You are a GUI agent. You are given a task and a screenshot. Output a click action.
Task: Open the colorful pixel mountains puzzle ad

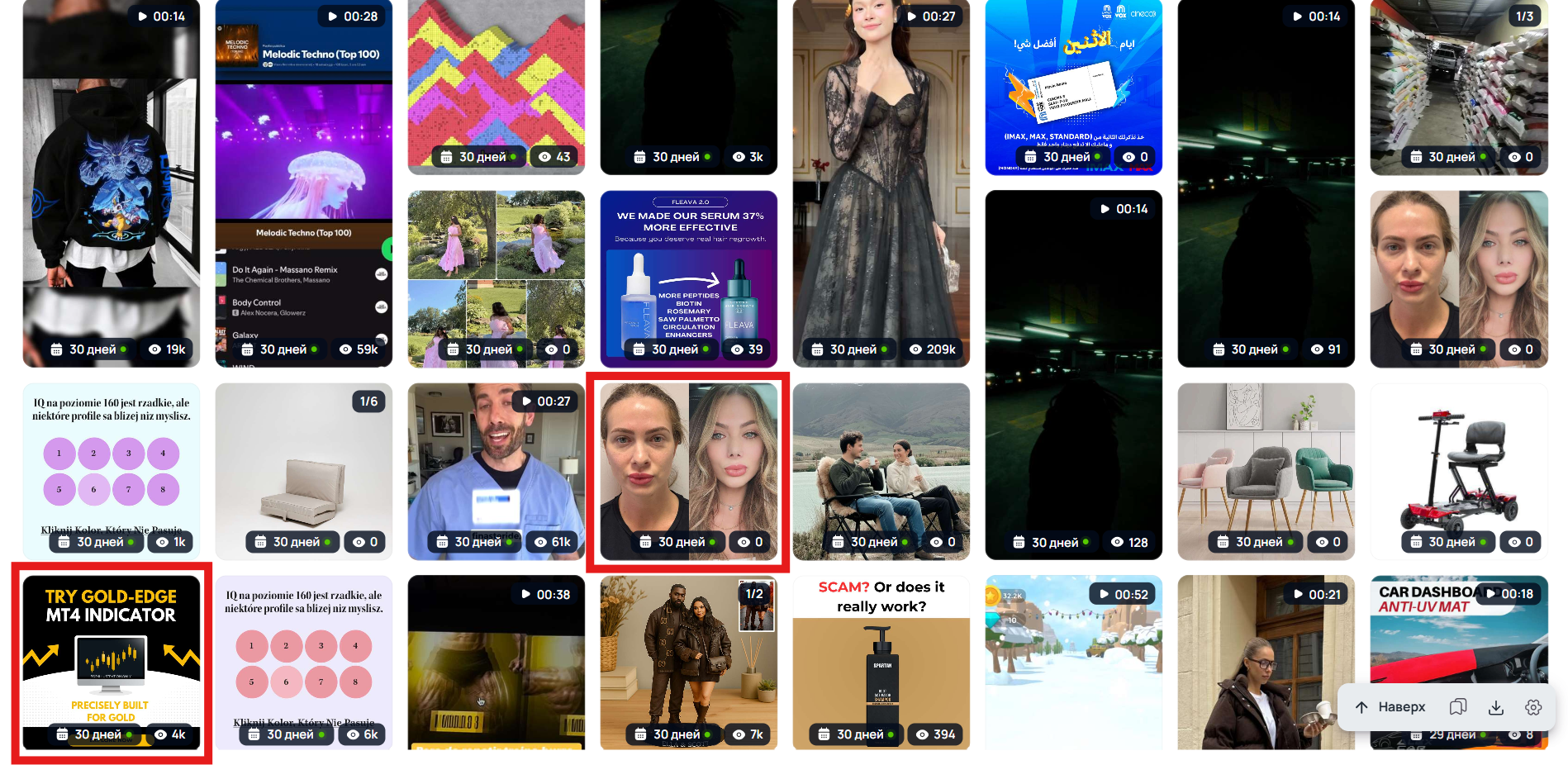(496, 83)
